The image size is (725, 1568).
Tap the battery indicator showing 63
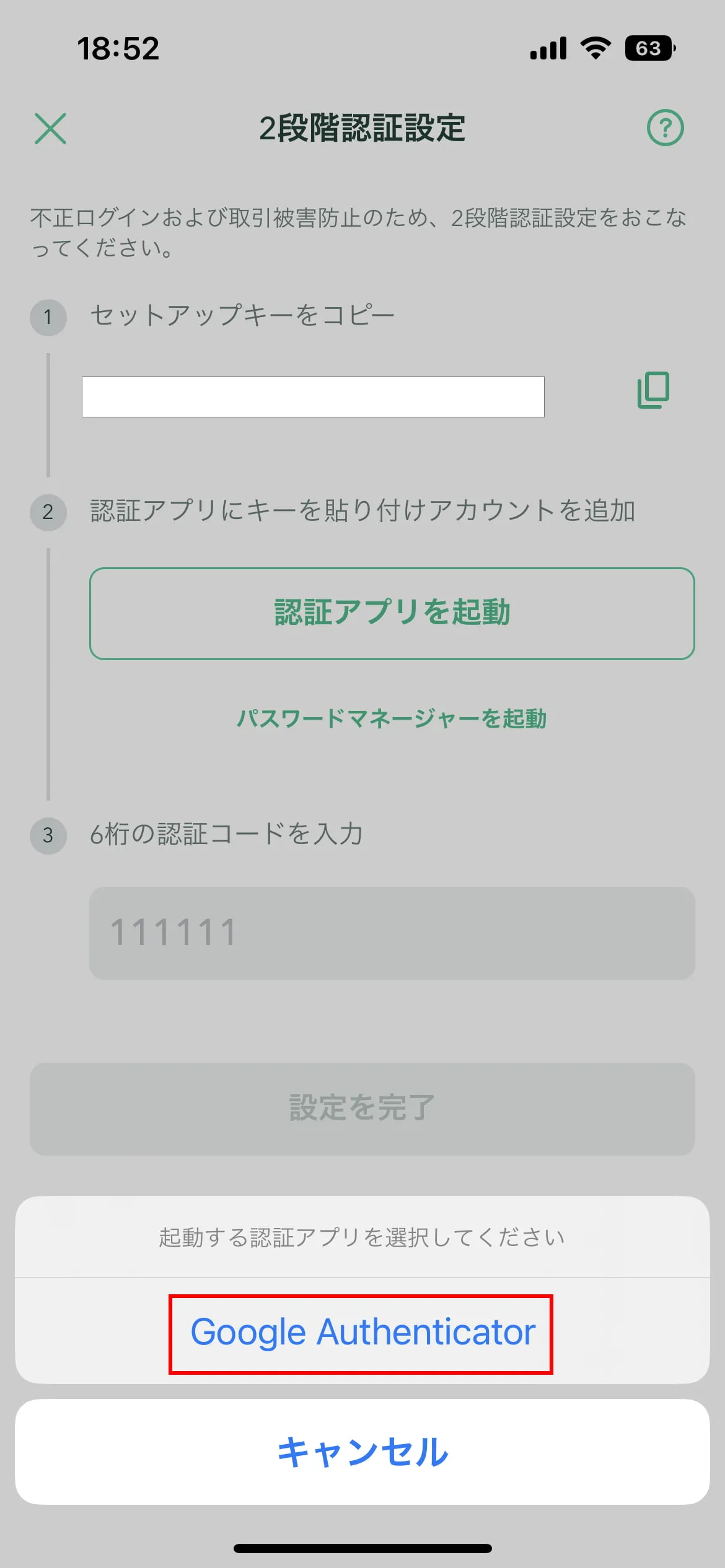point(648,47)
